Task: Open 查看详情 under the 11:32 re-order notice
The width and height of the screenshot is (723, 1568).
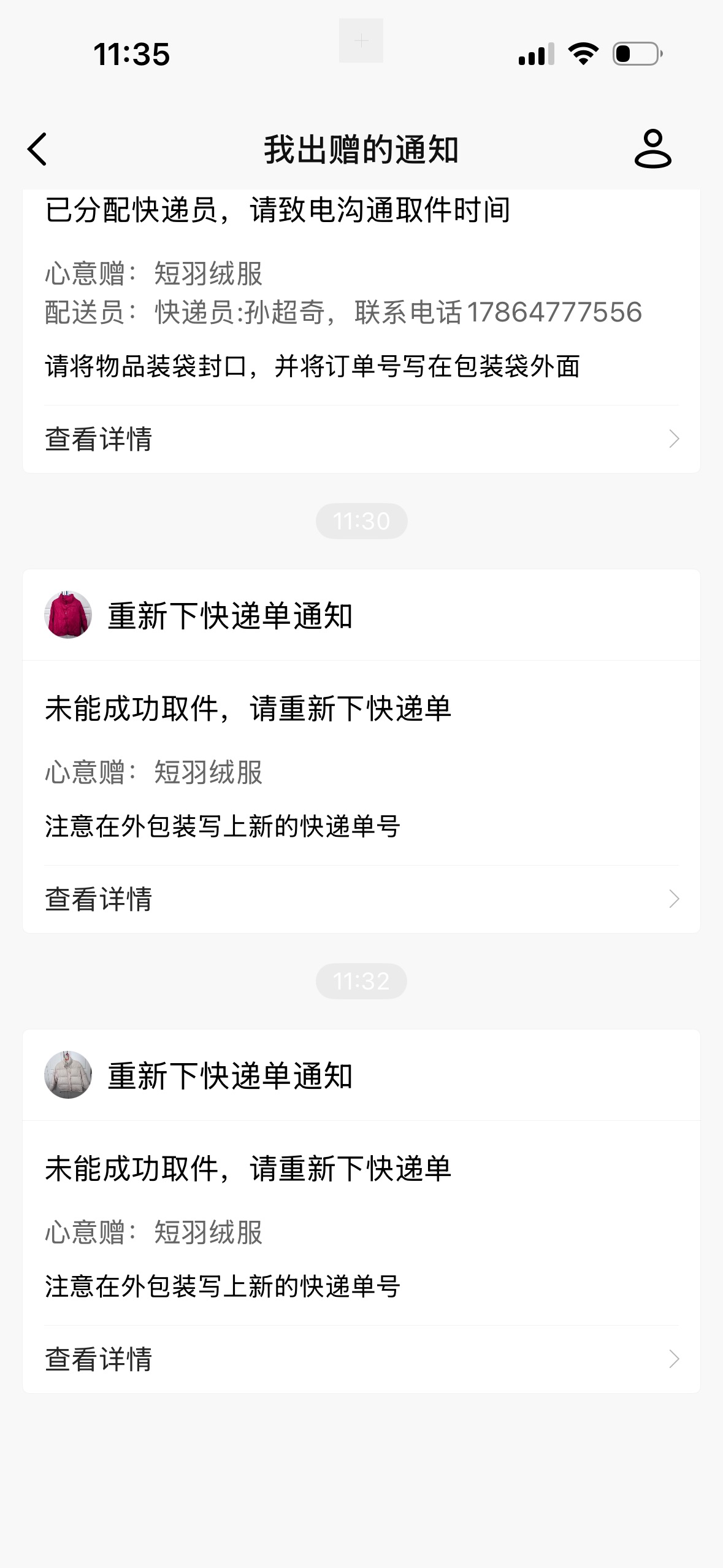Action: point(361,1359)
